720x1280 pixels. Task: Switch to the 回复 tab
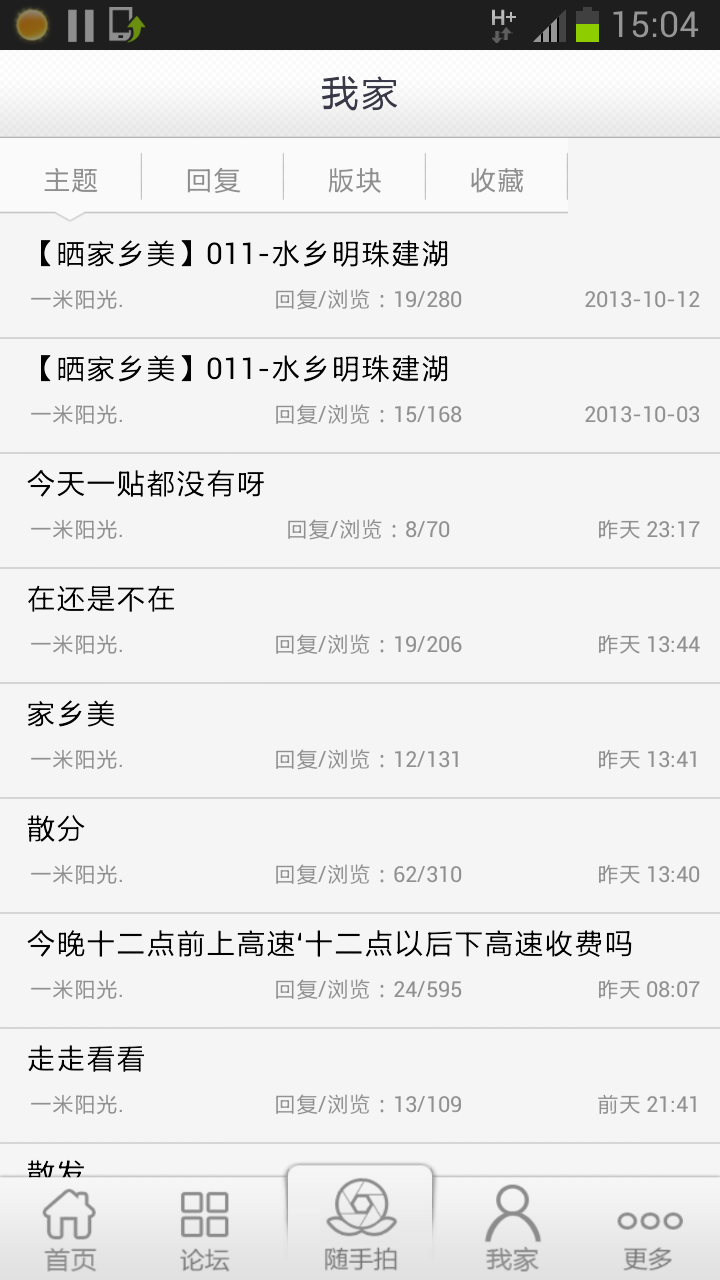pos(213,180)
